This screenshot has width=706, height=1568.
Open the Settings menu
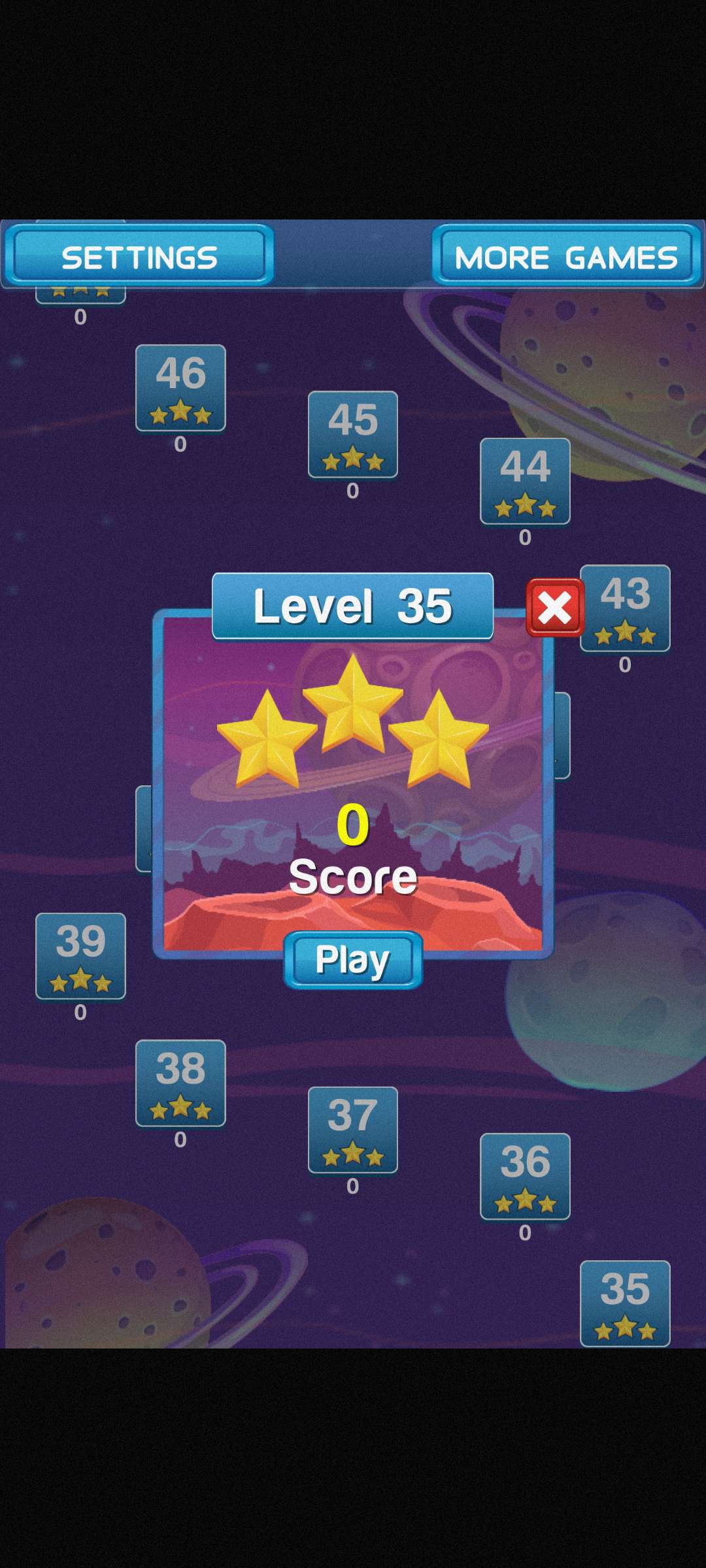point(139,256)
